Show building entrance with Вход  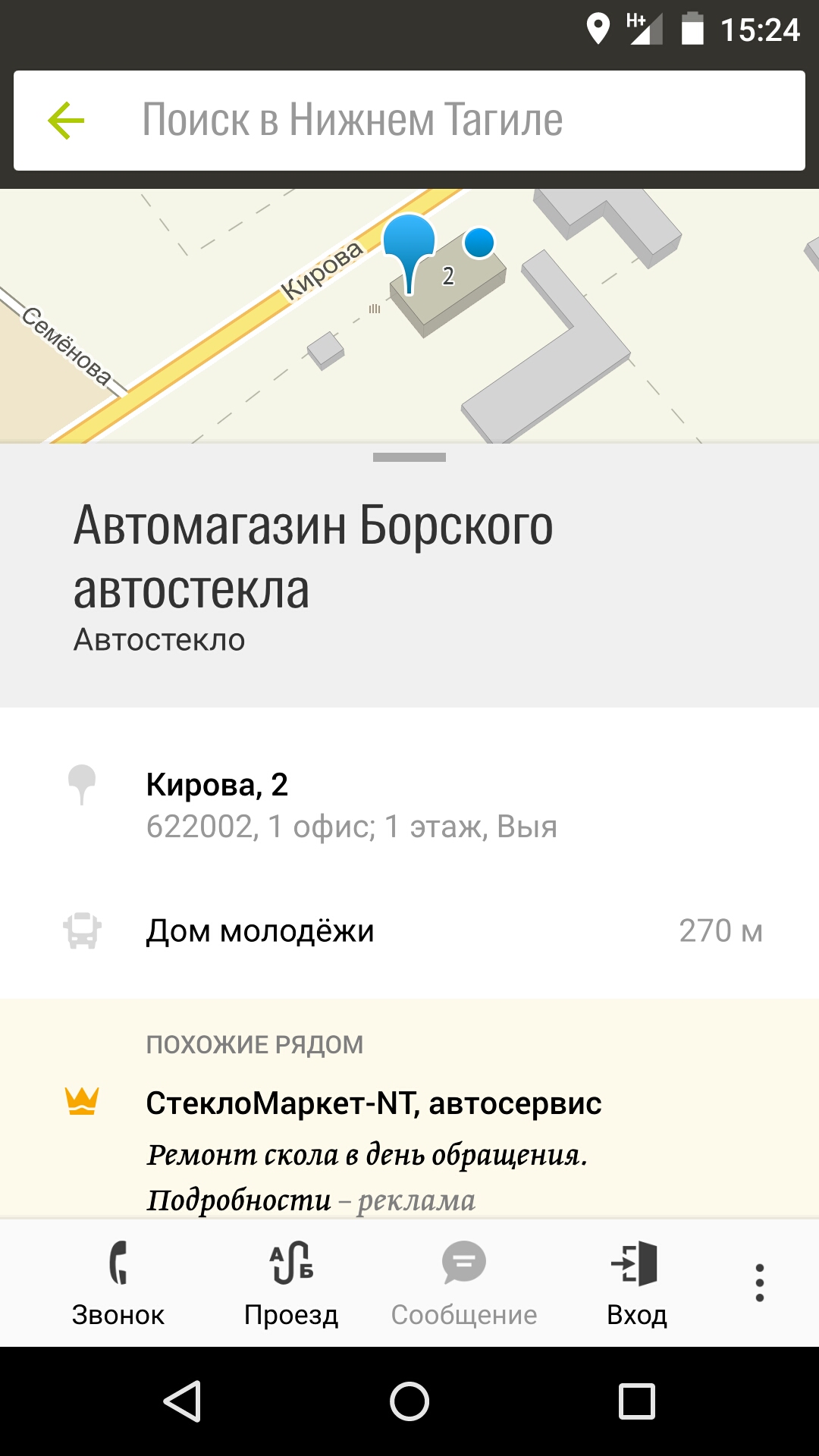(x=636, y=1283)
